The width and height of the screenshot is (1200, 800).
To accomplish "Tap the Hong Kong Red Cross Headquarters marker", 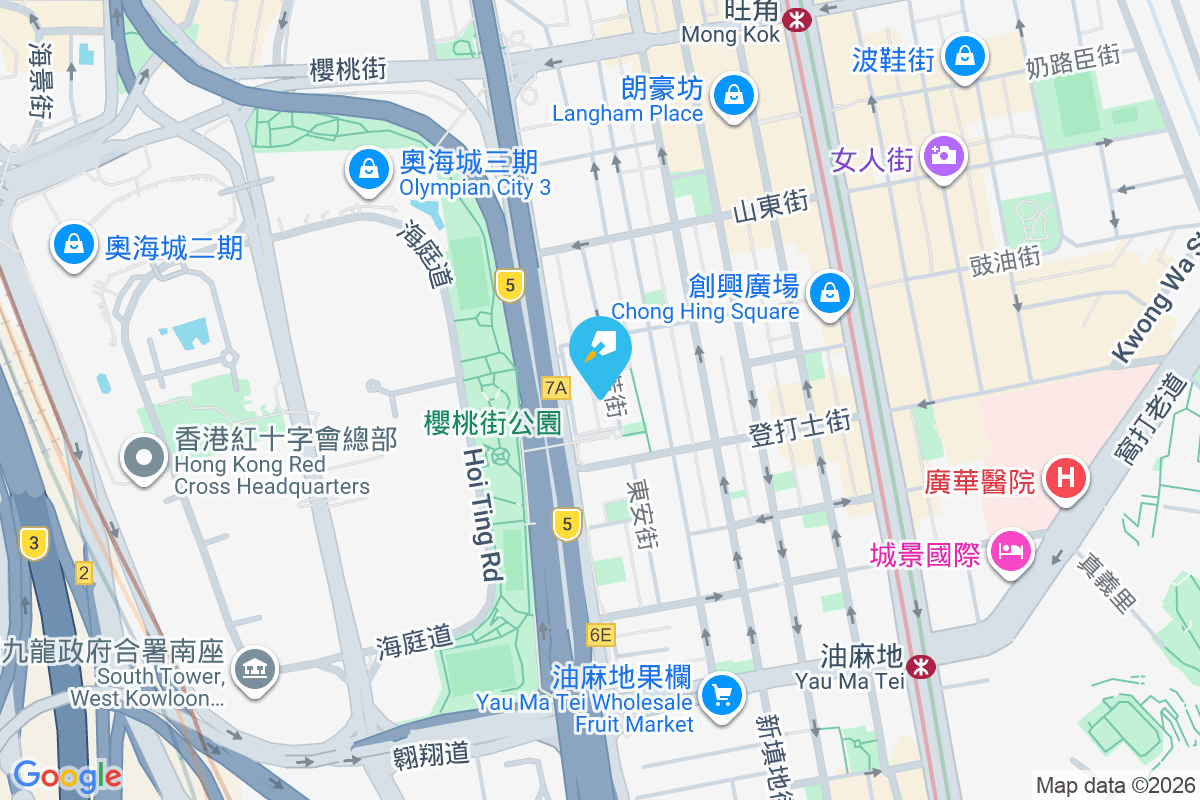I will coord(145,459).
